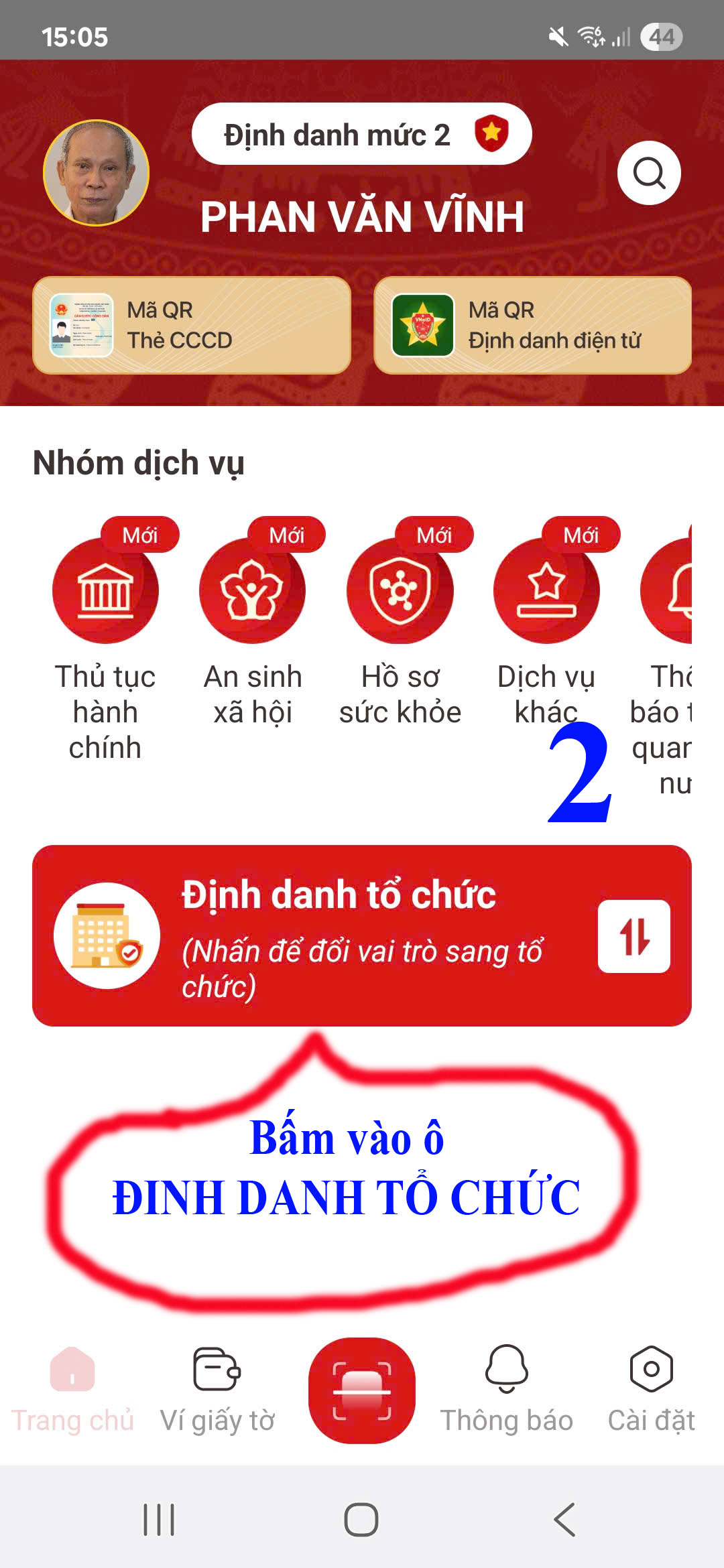The width and height of the screenshot is (724, 1568).
Task: Launch the QR scanner button
Action: coord(362,1390)
